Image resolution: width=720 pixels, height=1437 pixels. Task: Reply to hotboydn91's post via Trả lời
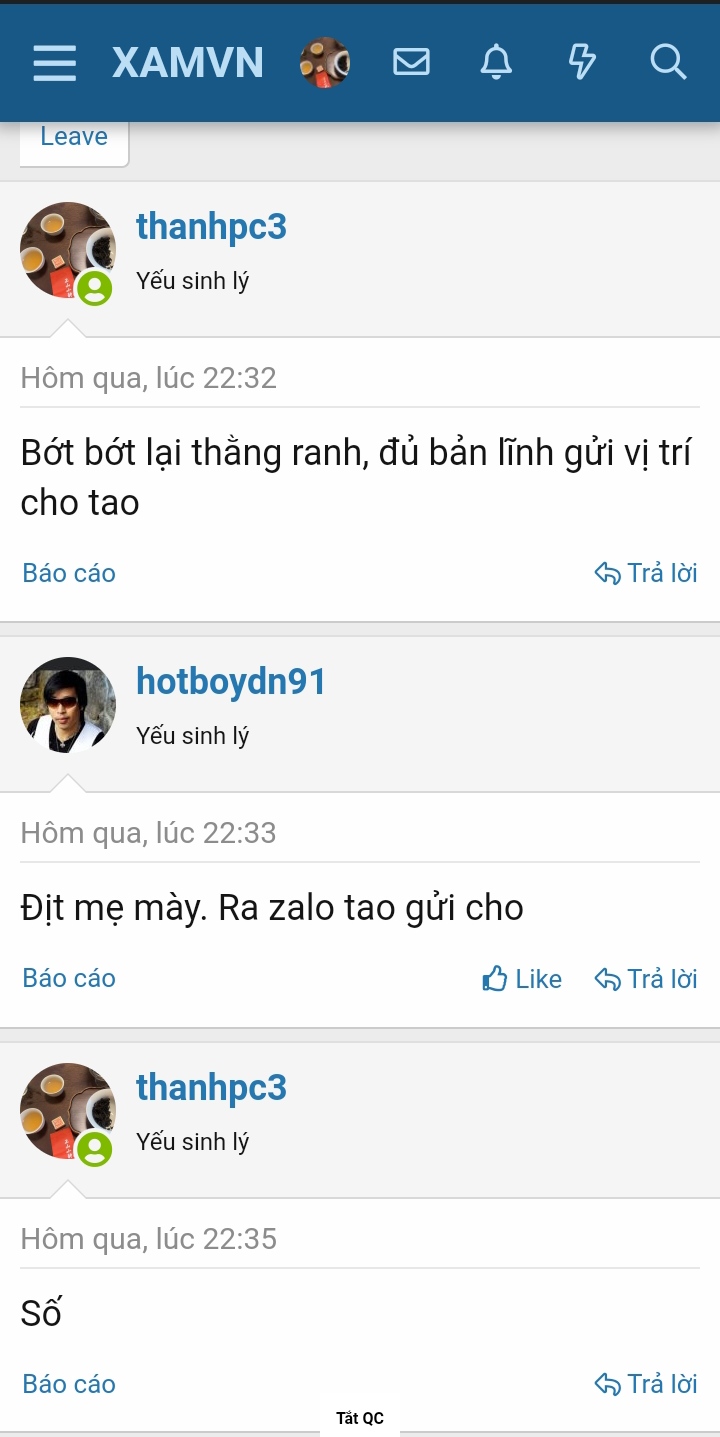coord(646,979)
